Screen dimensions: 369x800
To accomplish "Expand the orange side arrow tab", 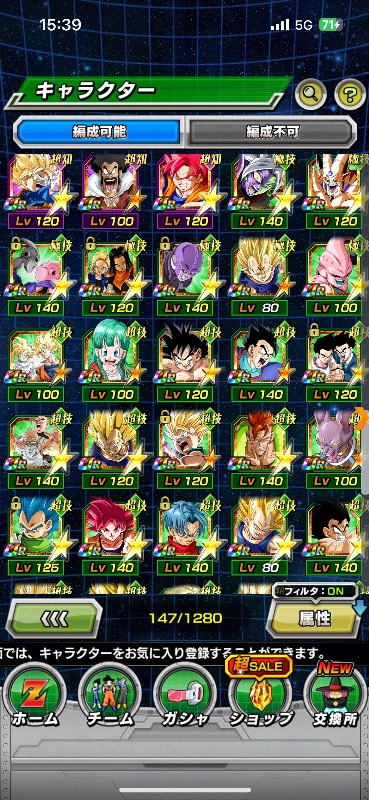I will pyautogui.click(x=364, y=416).
